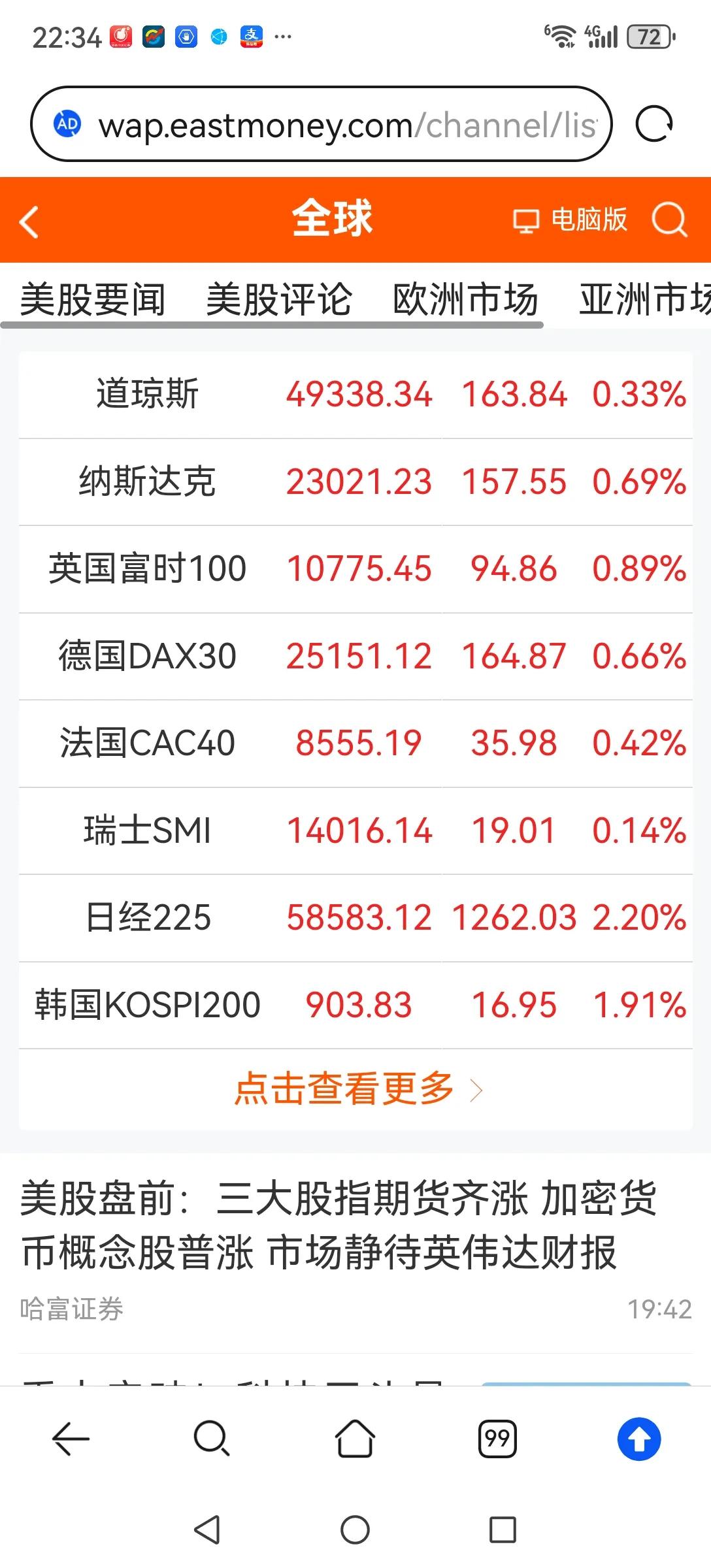Tap the 日经225 index row
This screenshot has width=711, height=1568.
pos(355,918)
